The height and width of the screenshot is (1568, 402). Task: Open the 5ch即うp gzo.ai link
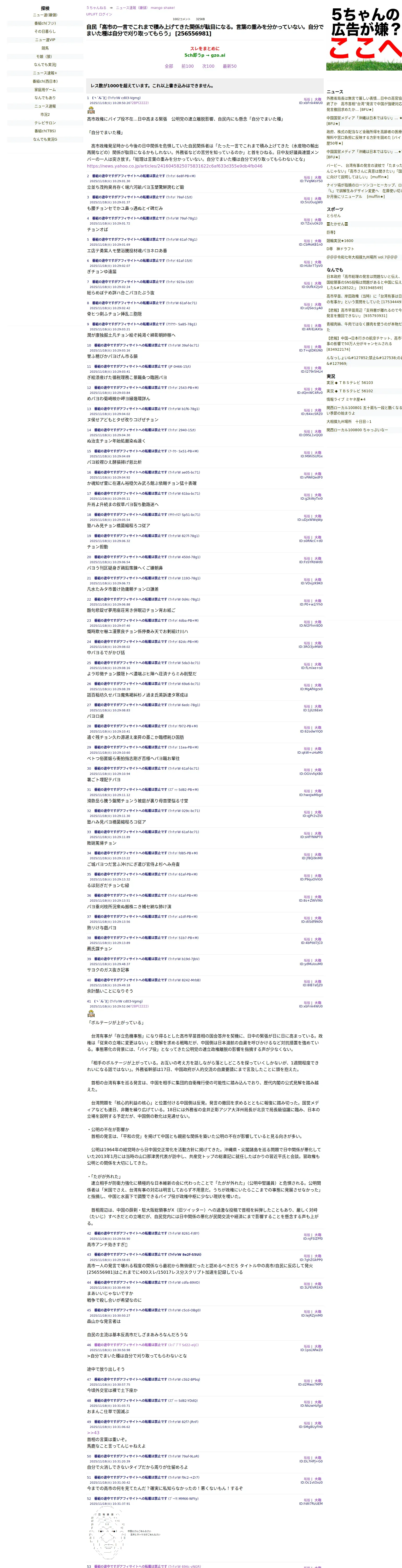[x=205, y=55]
